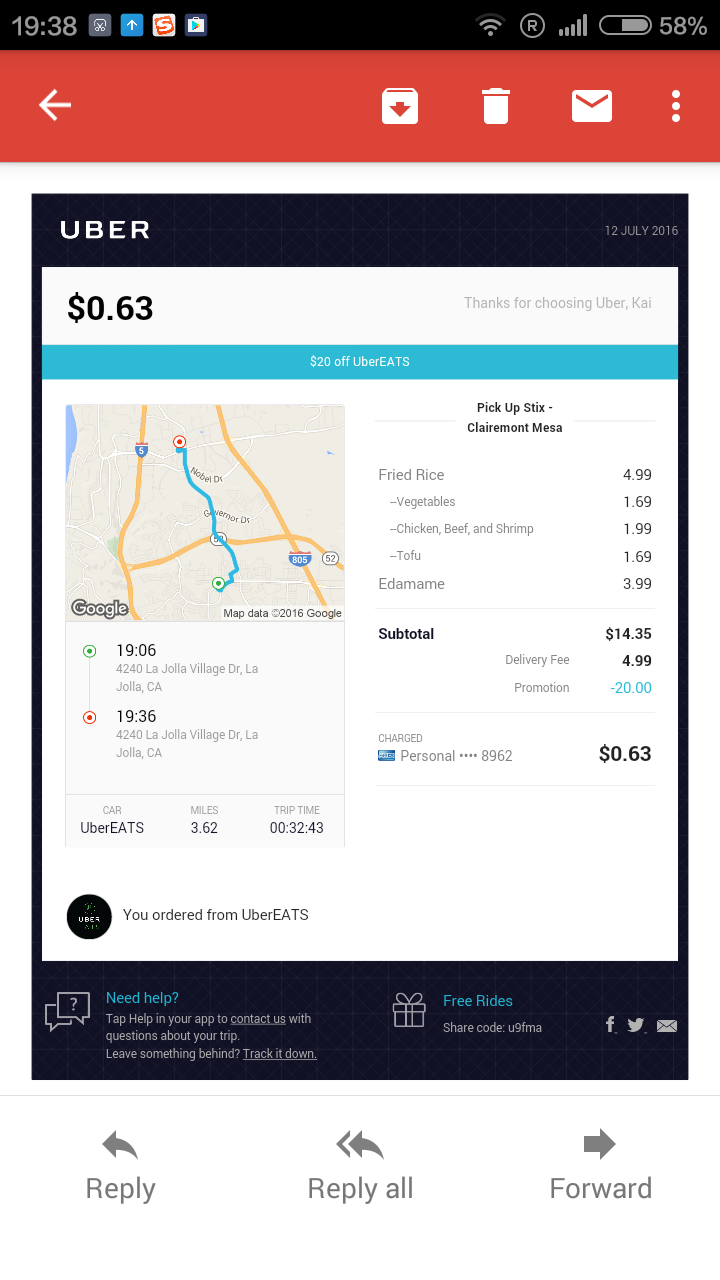
Task: Open the overflow menu
Action: coord(676,106)
